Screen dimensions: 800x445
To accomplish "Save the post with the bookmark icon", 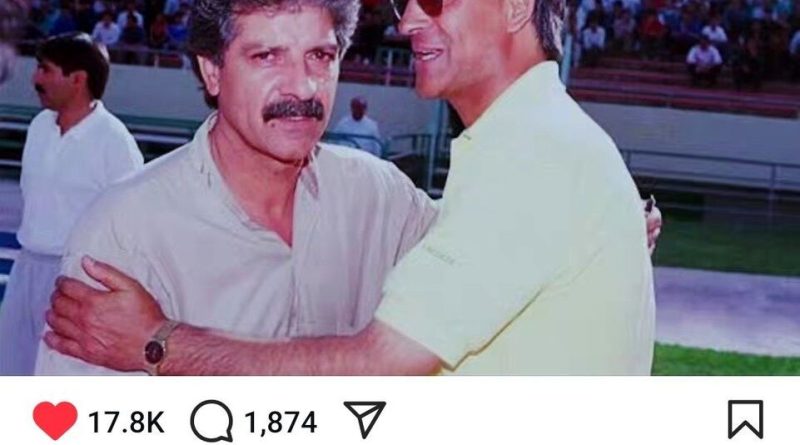I will (x=745, y=421).
